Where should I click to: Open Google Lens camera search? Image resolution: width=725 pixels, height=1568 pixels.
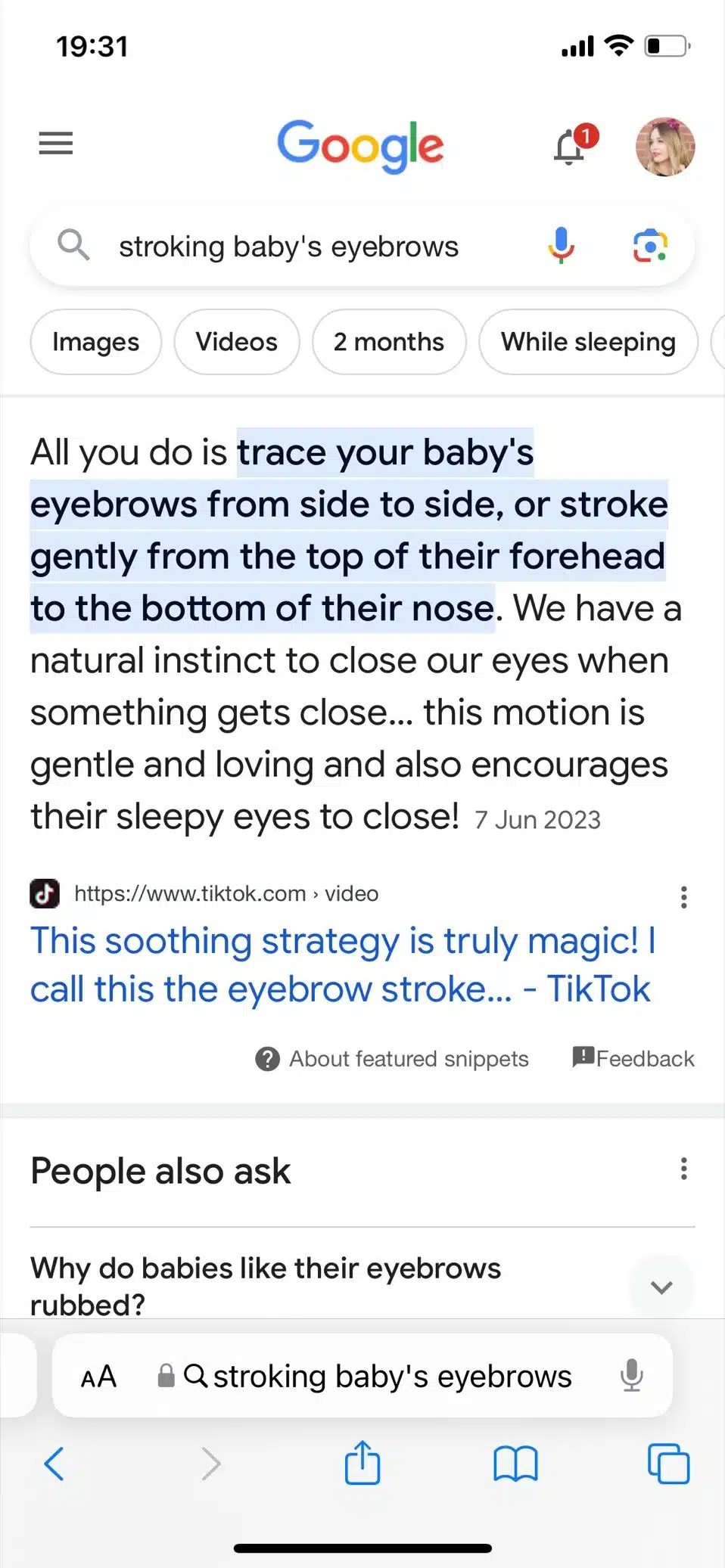point(649,246)
